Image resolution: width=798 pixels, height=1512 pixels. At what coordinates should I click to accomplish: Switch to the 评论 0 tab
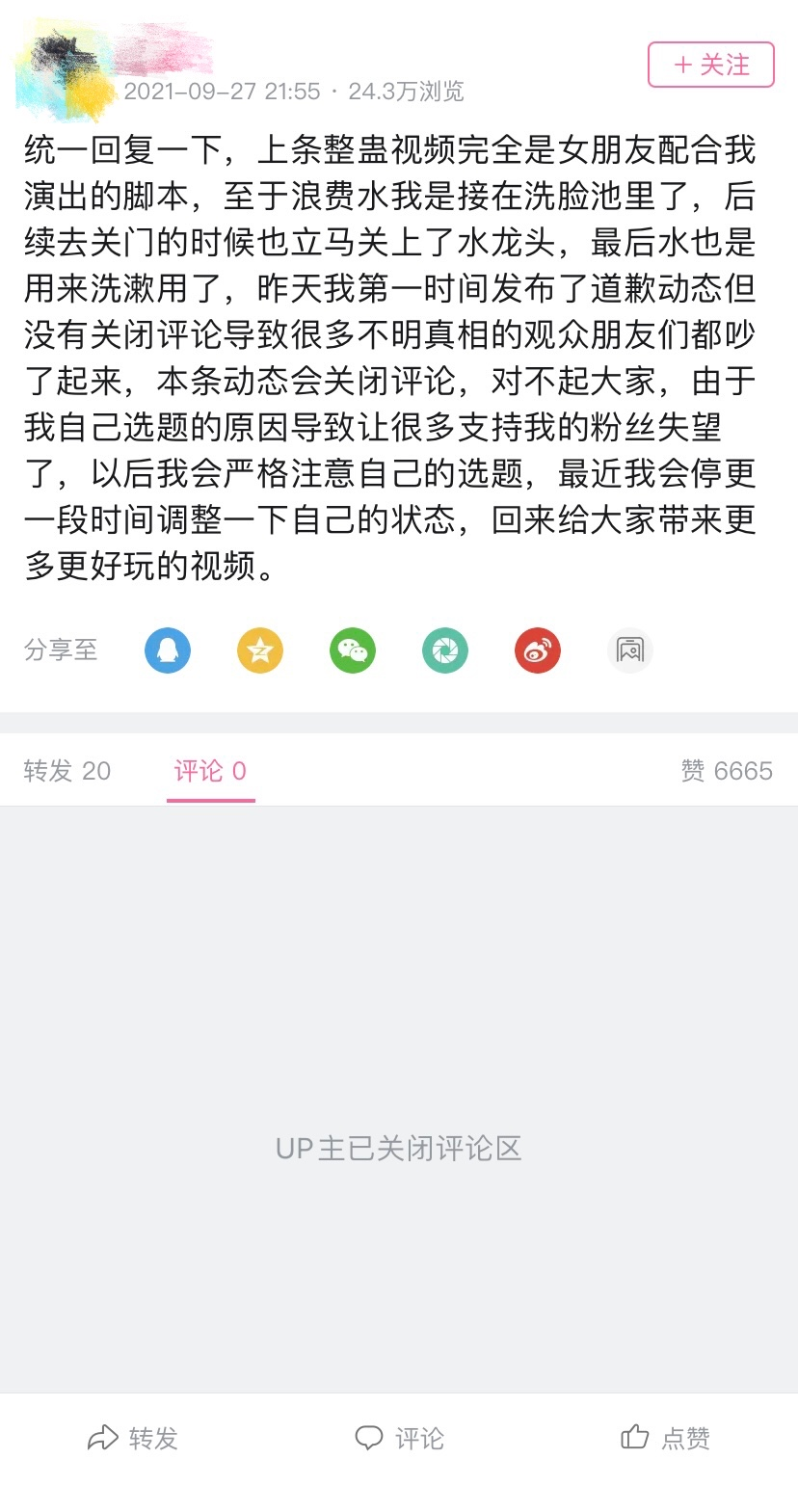point(210,771)
